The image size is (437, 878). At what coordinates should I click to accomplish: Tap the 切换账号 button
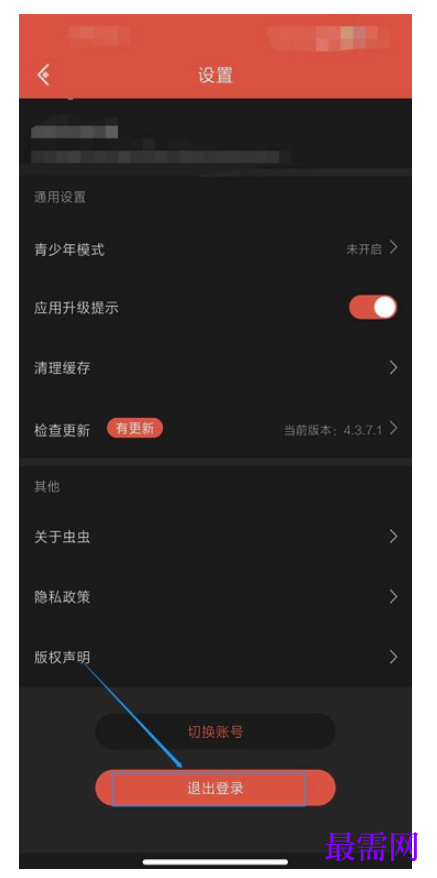pyautogui.click(x=216, y=731)
